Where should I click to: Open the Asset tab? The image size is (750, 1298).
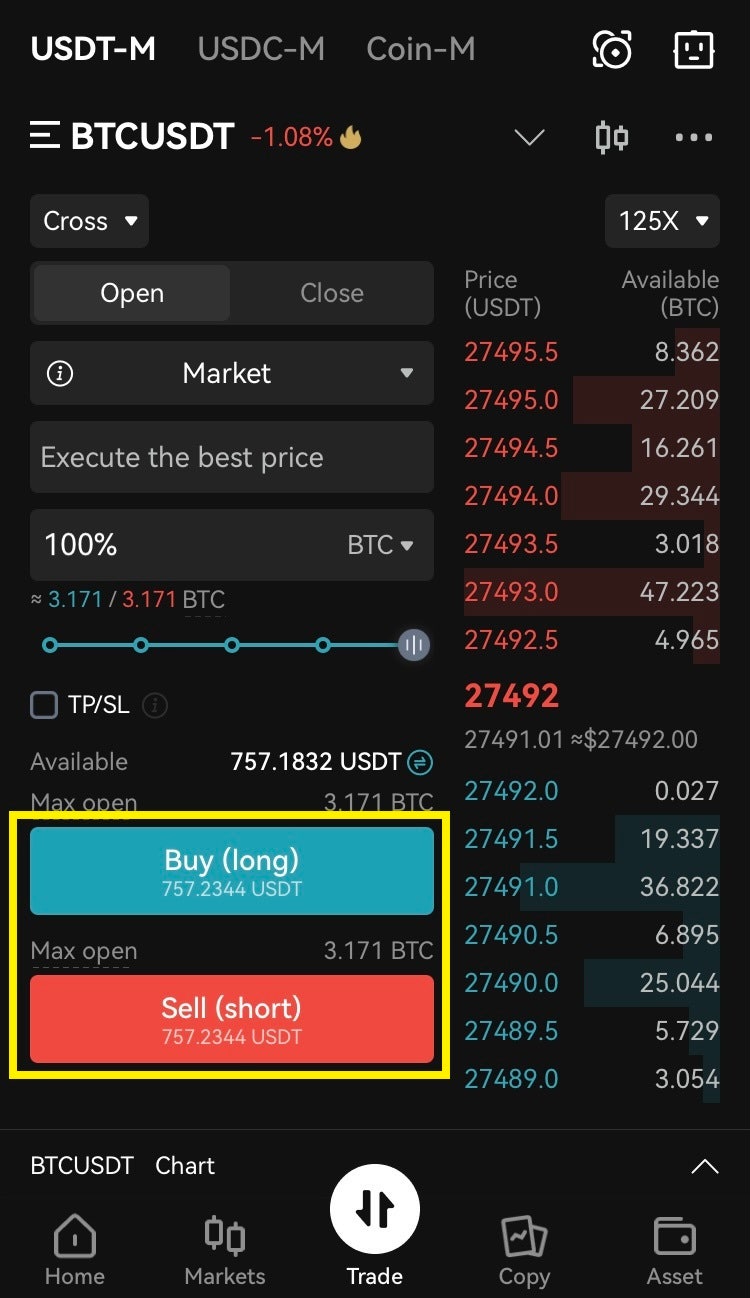(x=675, y=1250)
